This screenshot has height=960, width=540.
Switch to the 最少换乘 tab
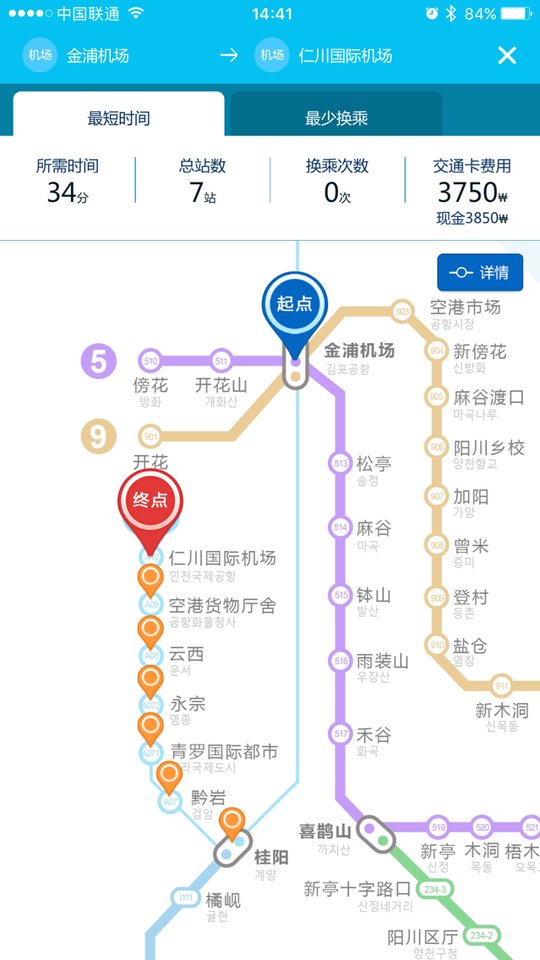(x=336, y=118)
